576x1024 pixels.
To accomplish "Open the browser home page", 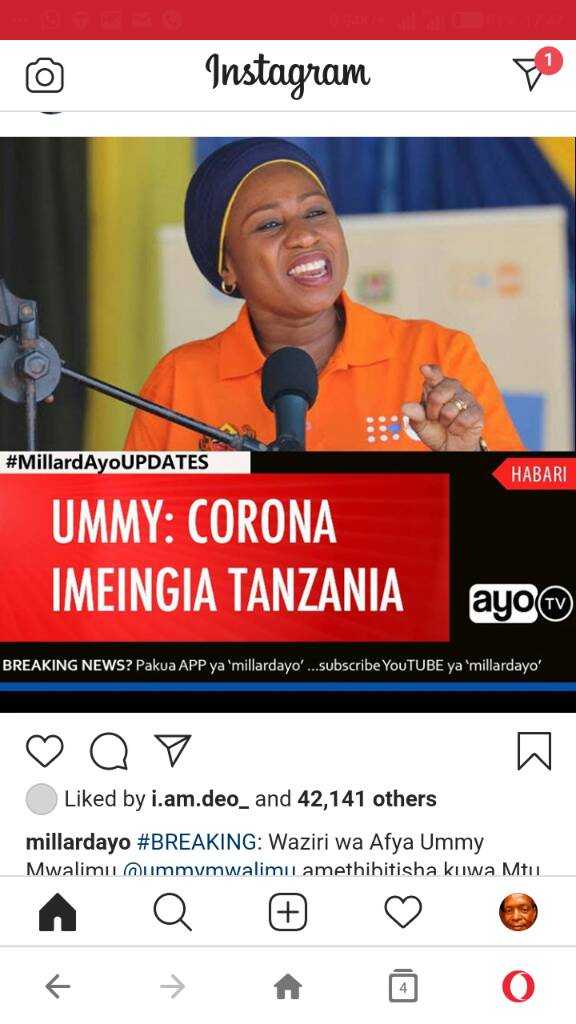I will pos(288,987).
